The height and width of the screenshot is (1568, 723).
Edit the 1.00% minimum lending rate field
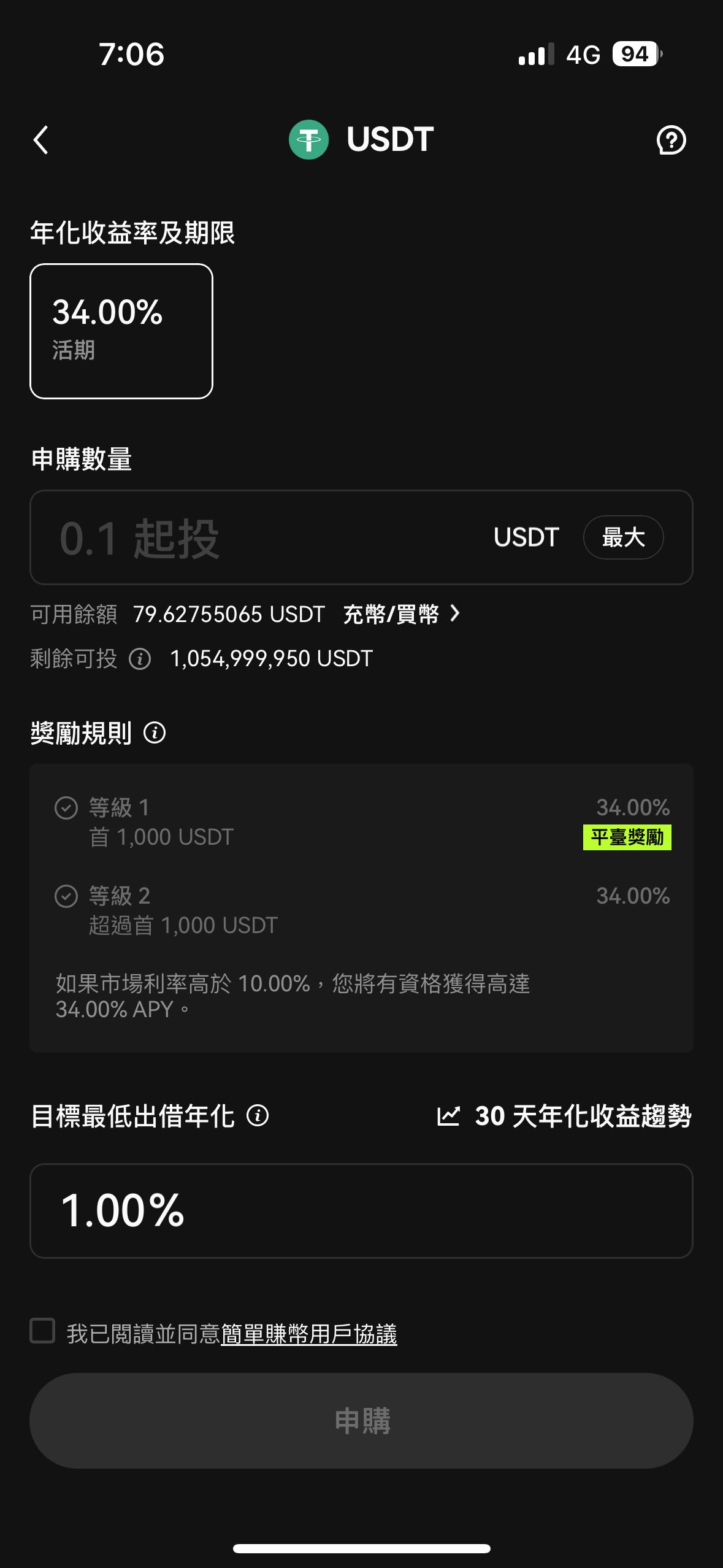point(361,1211)
